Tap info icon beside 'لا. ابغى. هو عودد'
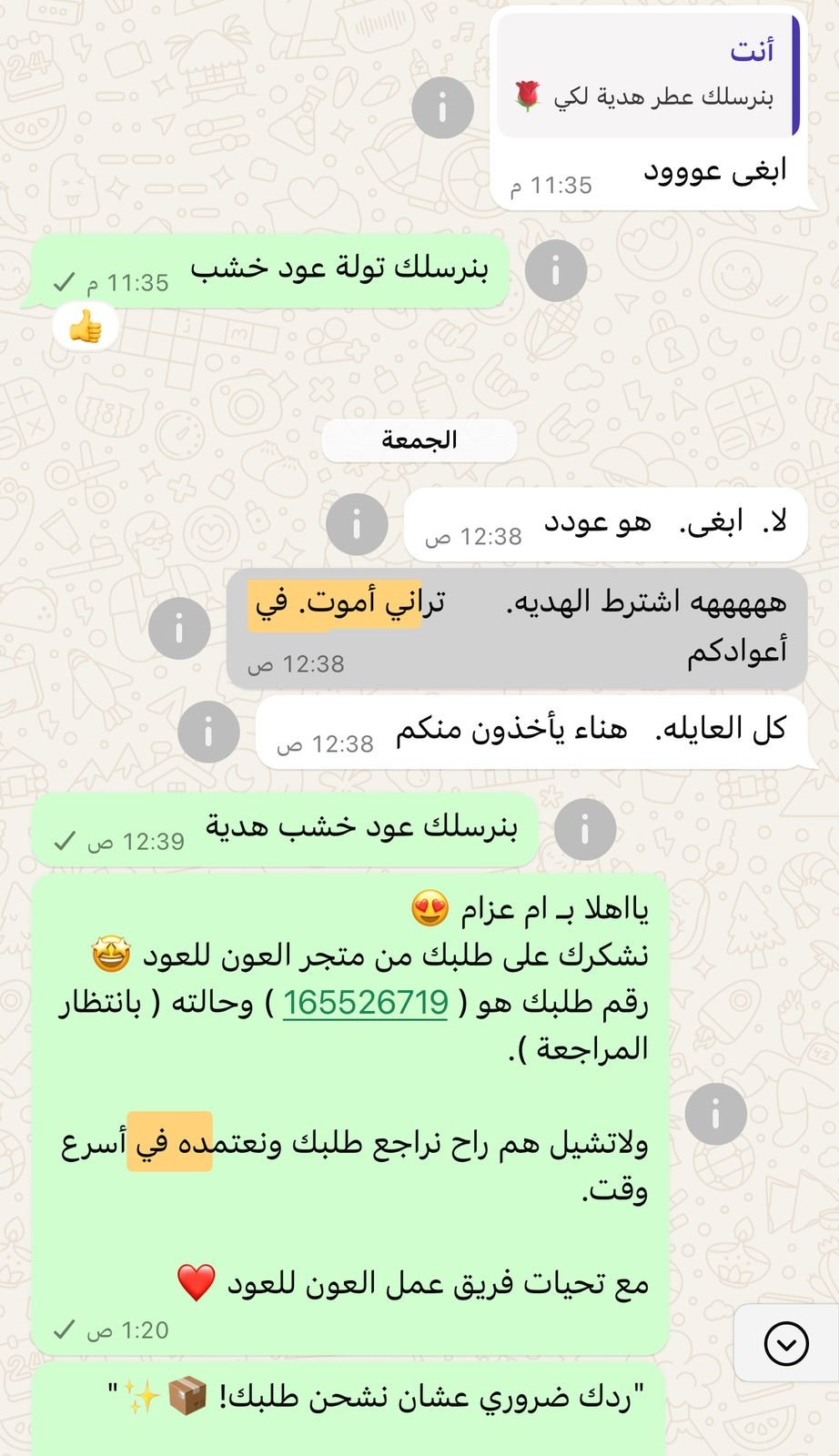Image resolution: width=839 pixels, height=1456 pixels. [x=357, y=524]
